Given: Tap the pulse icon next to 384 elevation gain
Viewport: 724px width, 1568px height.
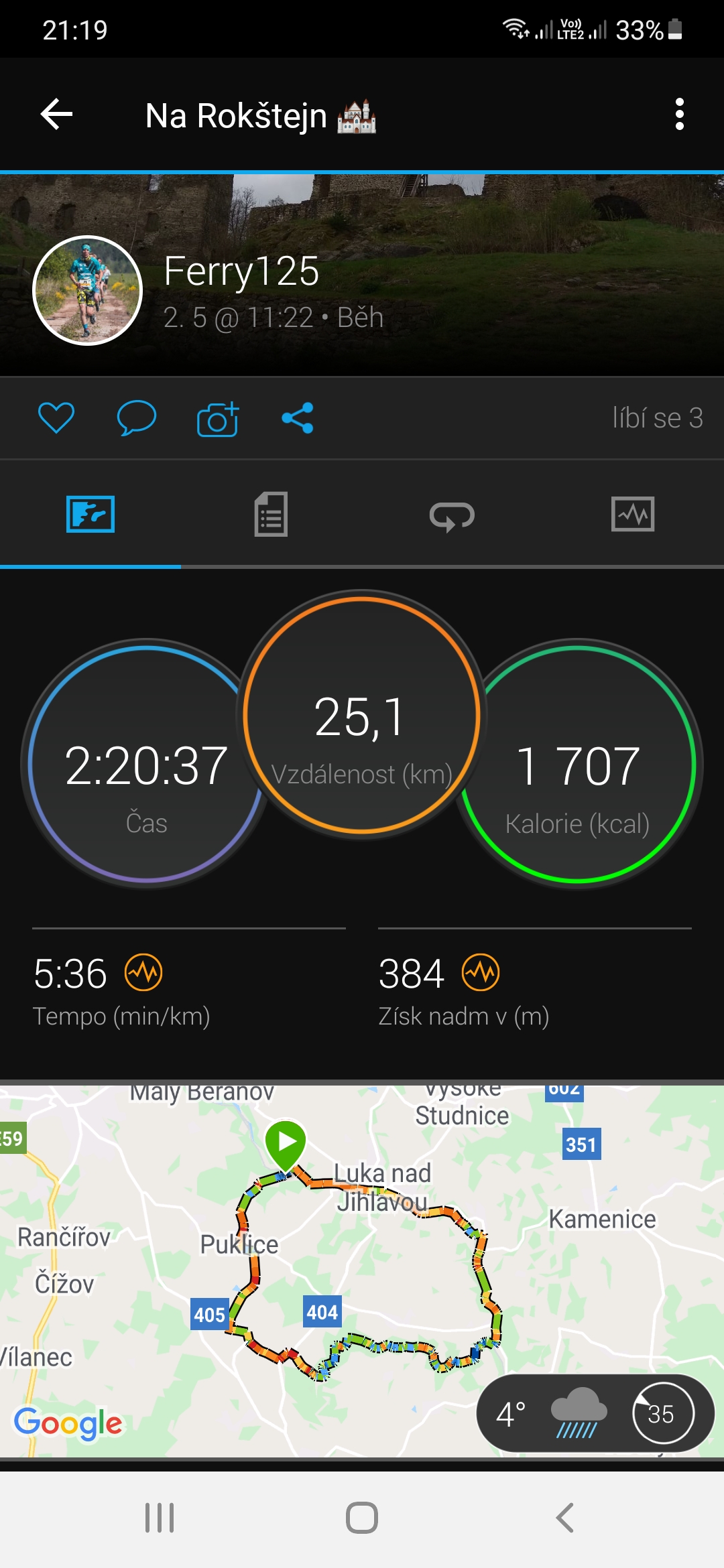Looking at the screenshot, I should (x=481, y=972).
